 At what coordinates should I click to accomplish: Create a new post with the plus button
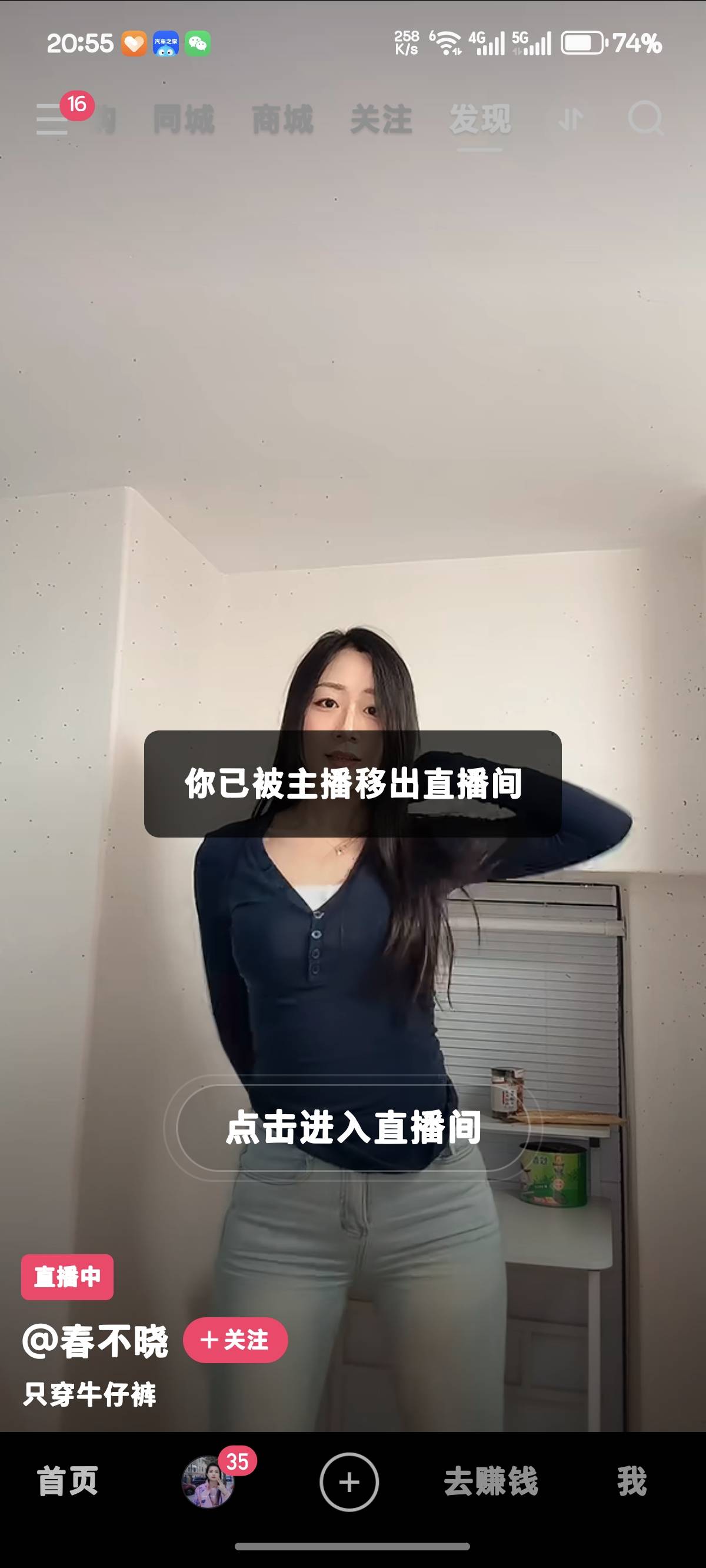click(349, 1481)
